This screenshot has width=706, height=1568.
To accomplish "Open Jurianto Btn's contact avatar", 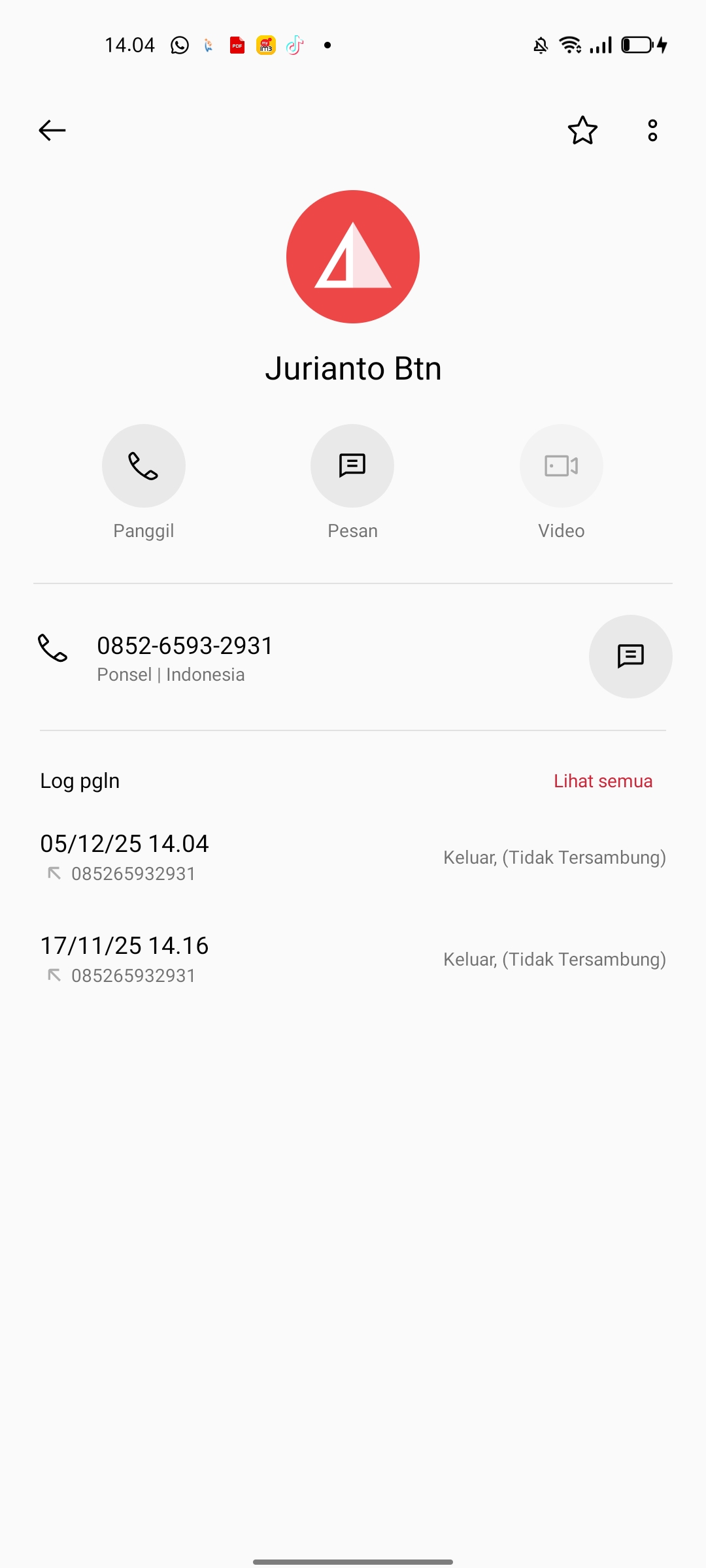I will (x=353, y=257).
